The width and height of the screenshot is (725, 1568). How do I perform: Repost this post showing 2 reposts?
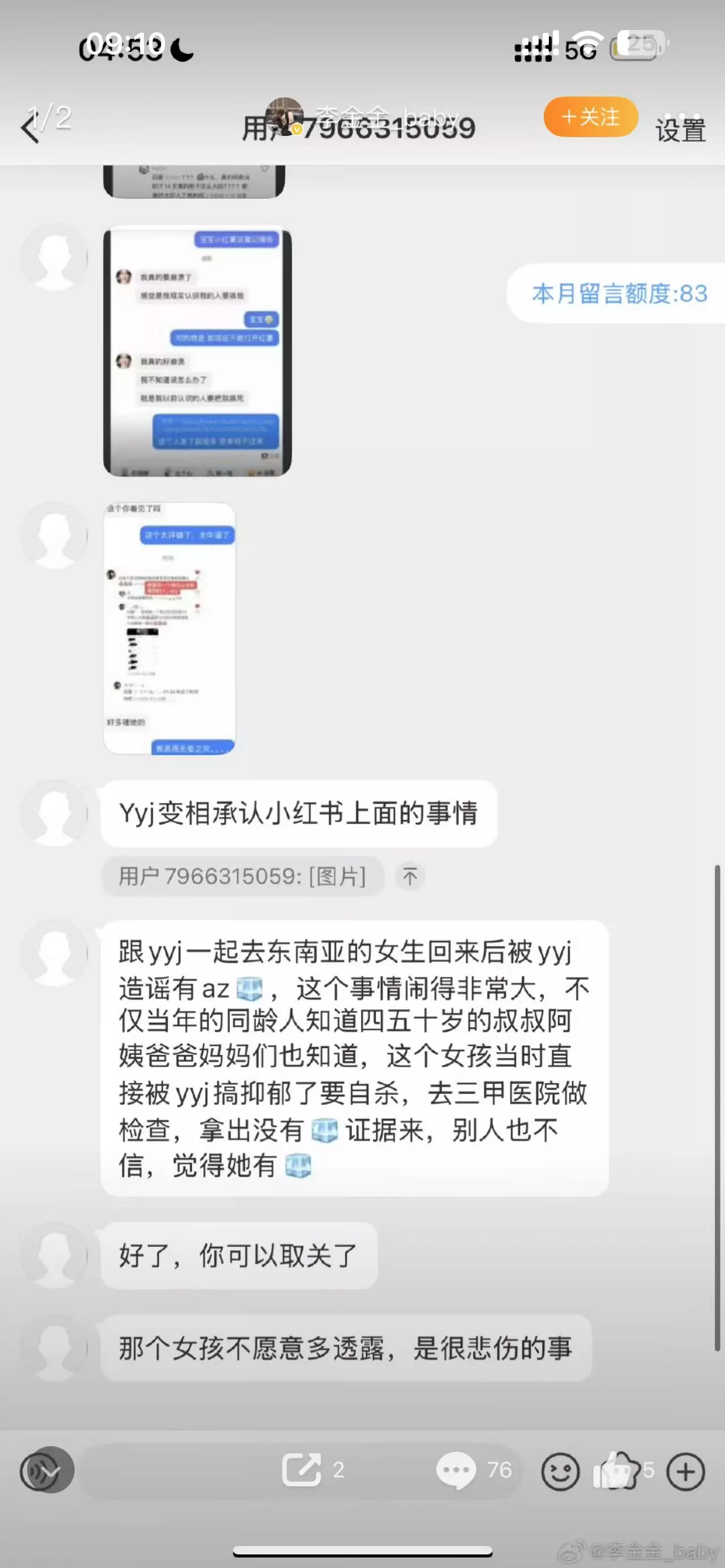click(313, 1470)
